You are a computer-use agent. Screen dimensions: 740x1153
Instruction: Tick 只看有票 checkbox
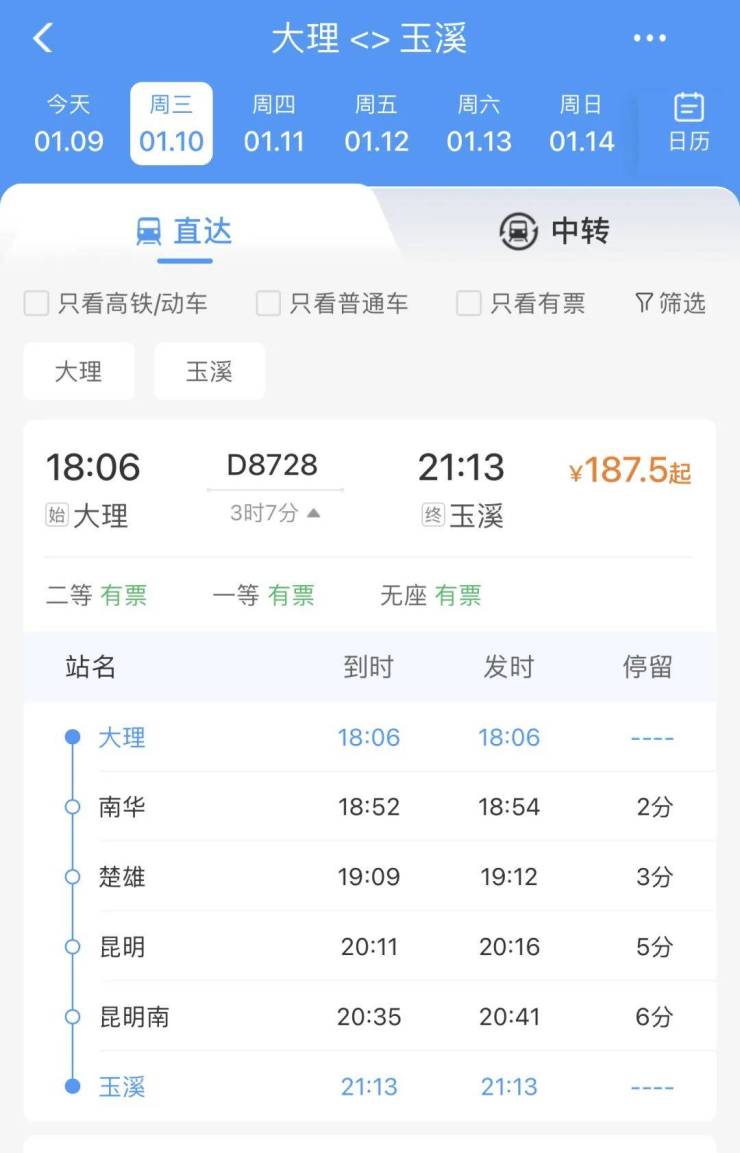(x=469, y=304)
